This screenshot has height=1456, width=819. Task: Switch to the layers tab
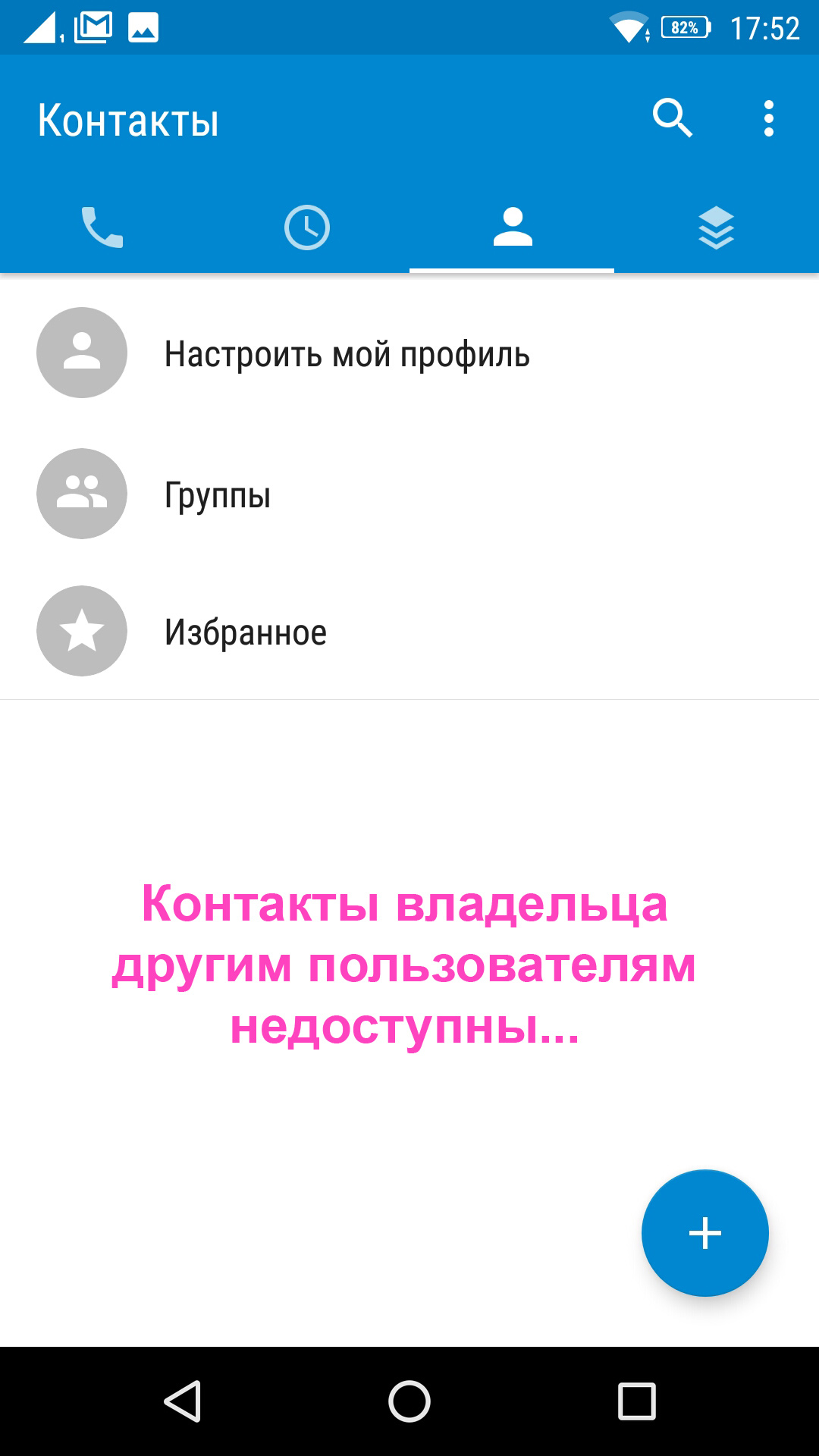coord(717,227)
